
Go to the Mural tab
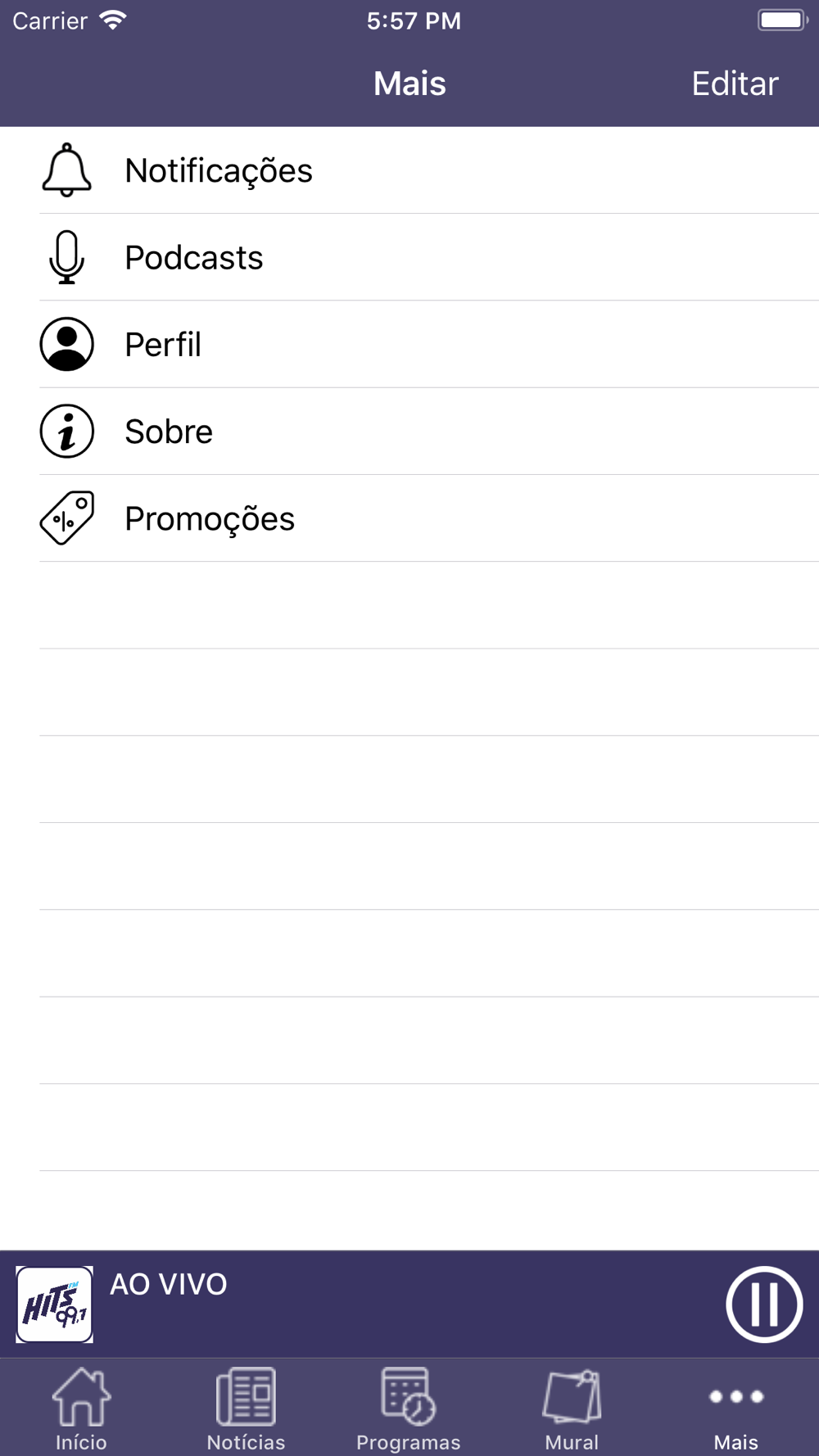point(572,1409)
